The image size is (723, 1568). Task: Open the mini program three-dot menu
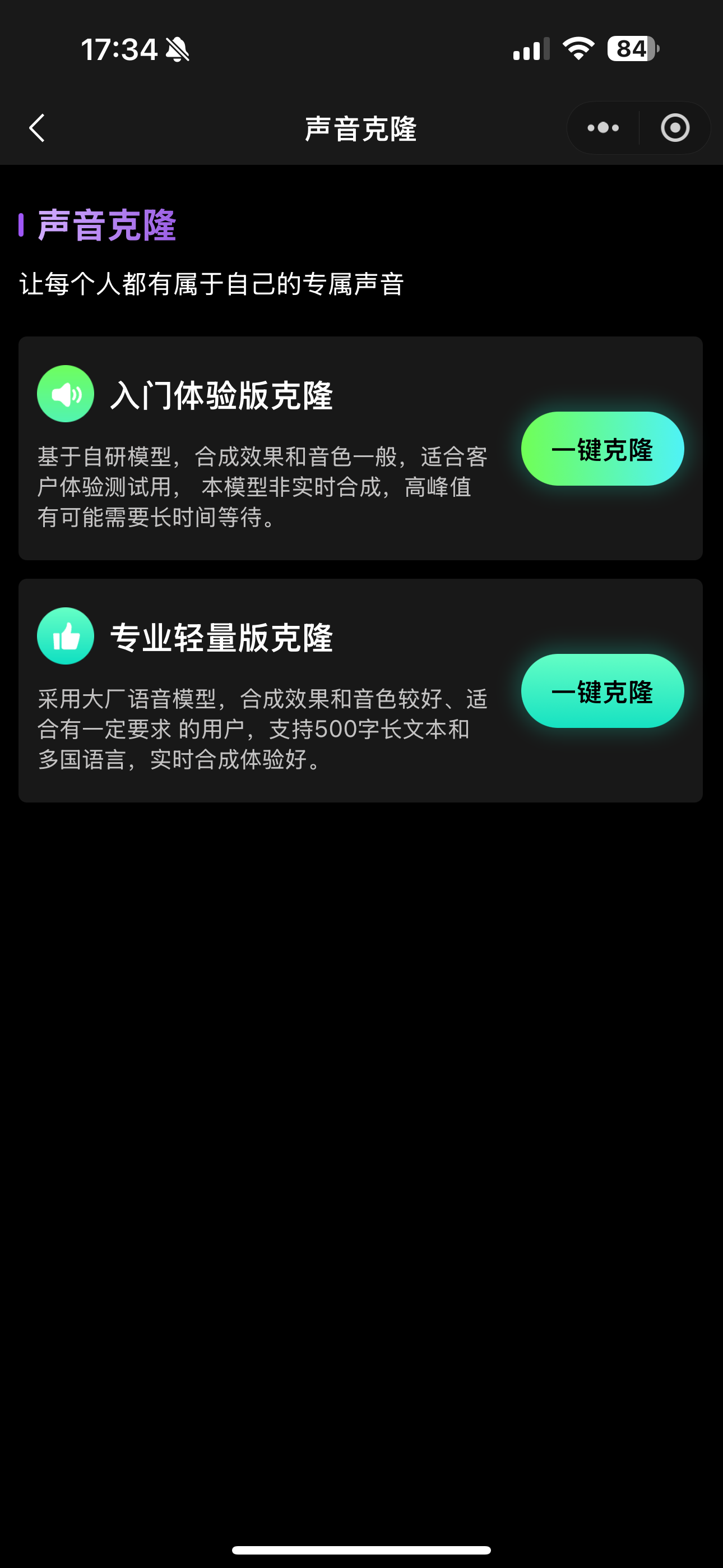[x=602, y=128]
